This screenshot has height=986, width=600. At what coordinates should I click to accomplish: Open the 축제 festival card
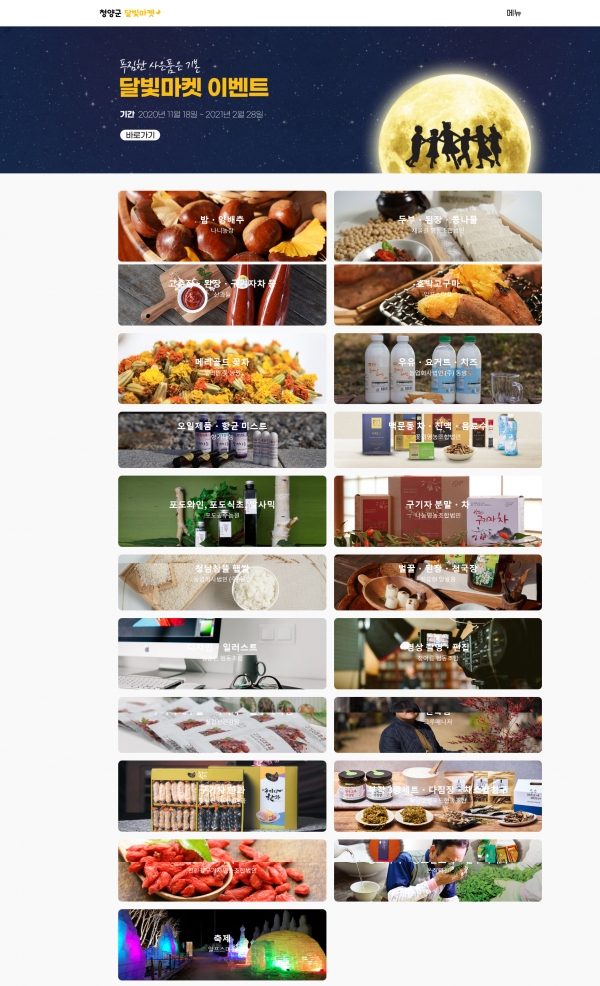(x=222, y=944)
